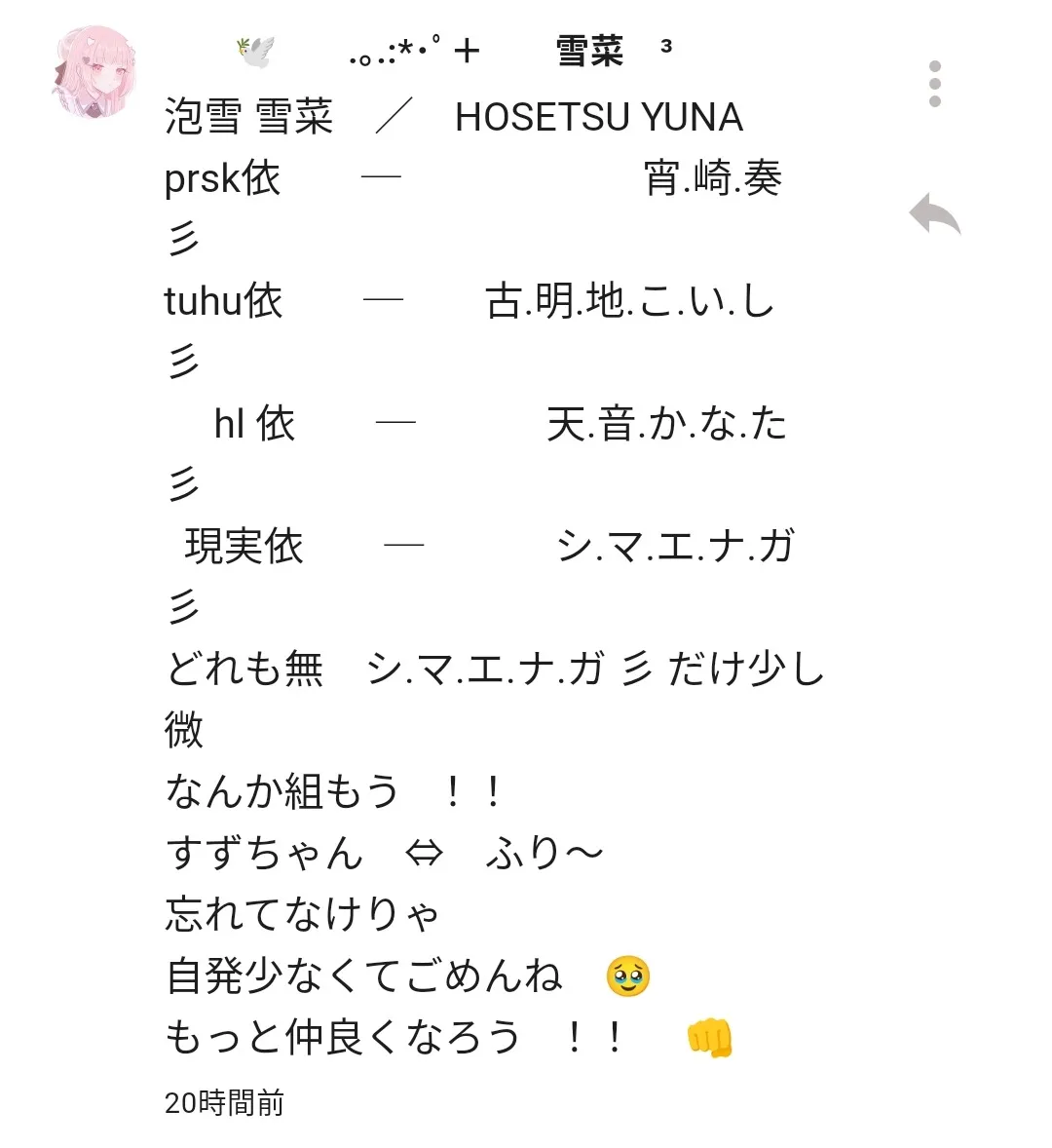Open the three-dot overflow menu

coord(935,84)
